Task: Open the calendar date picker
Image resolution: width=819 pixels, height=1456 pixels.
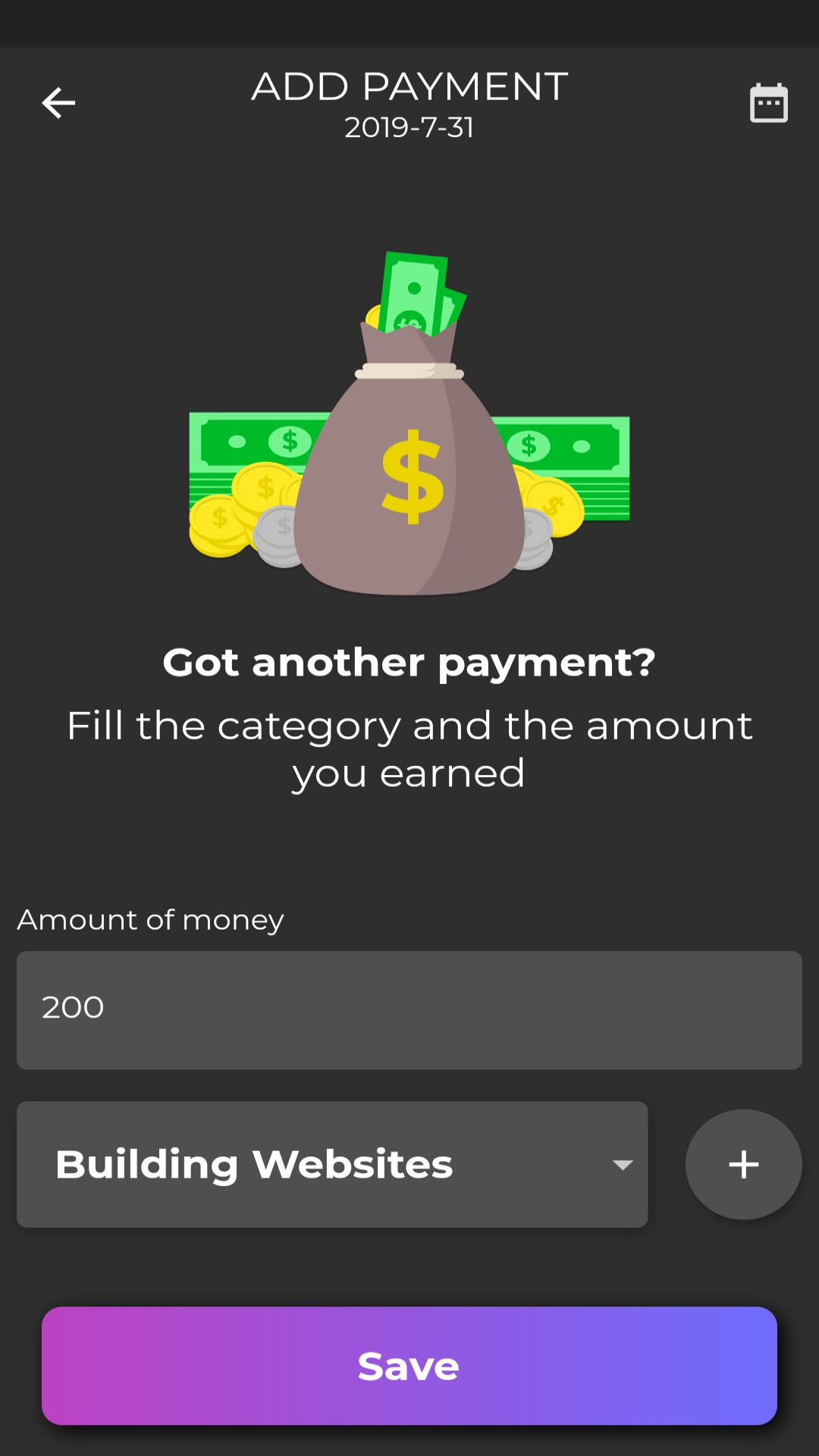Action: 768,103
